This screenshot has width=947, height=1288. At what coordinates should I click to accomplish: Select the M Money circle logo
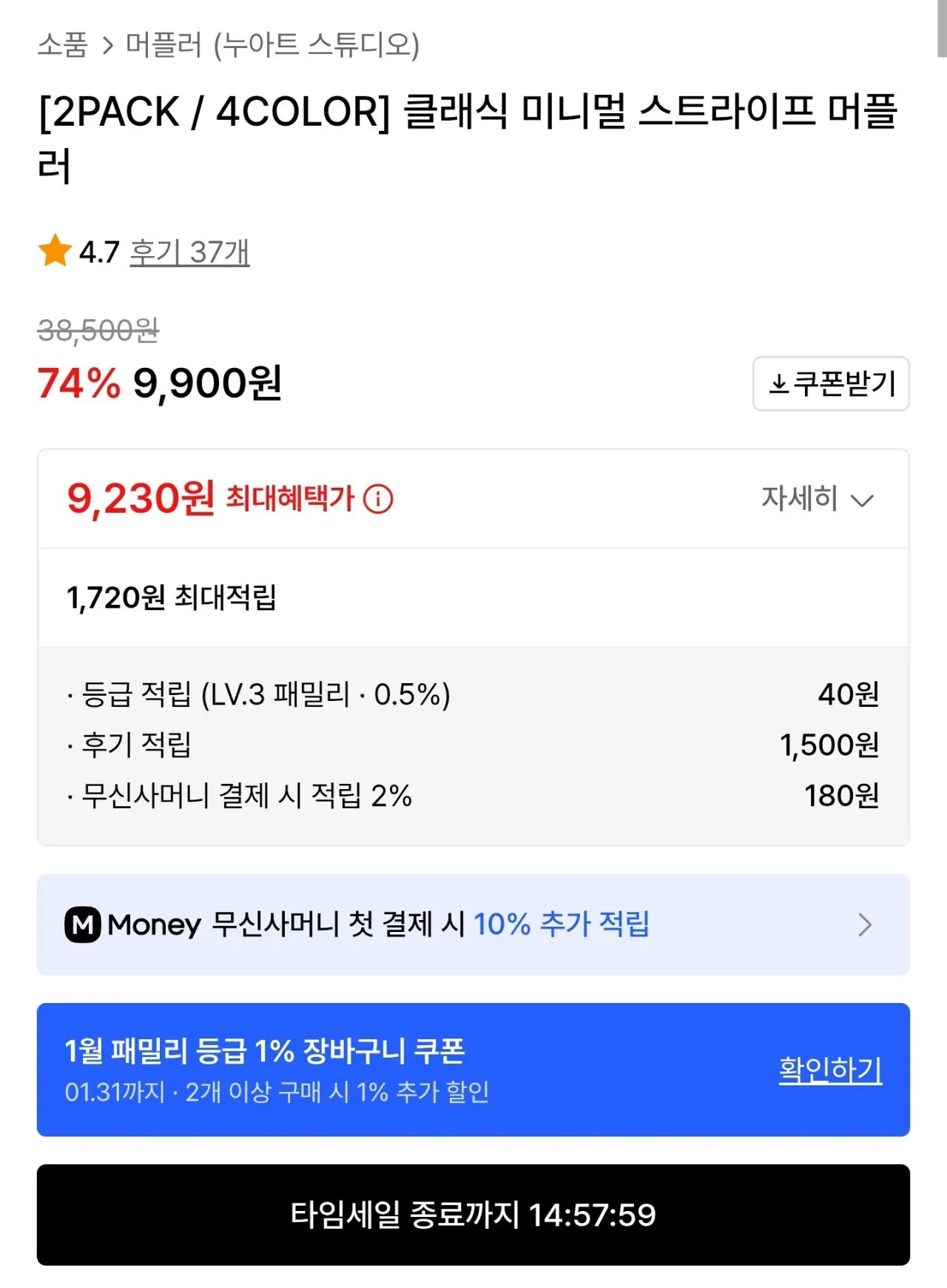tap(85, 925)
